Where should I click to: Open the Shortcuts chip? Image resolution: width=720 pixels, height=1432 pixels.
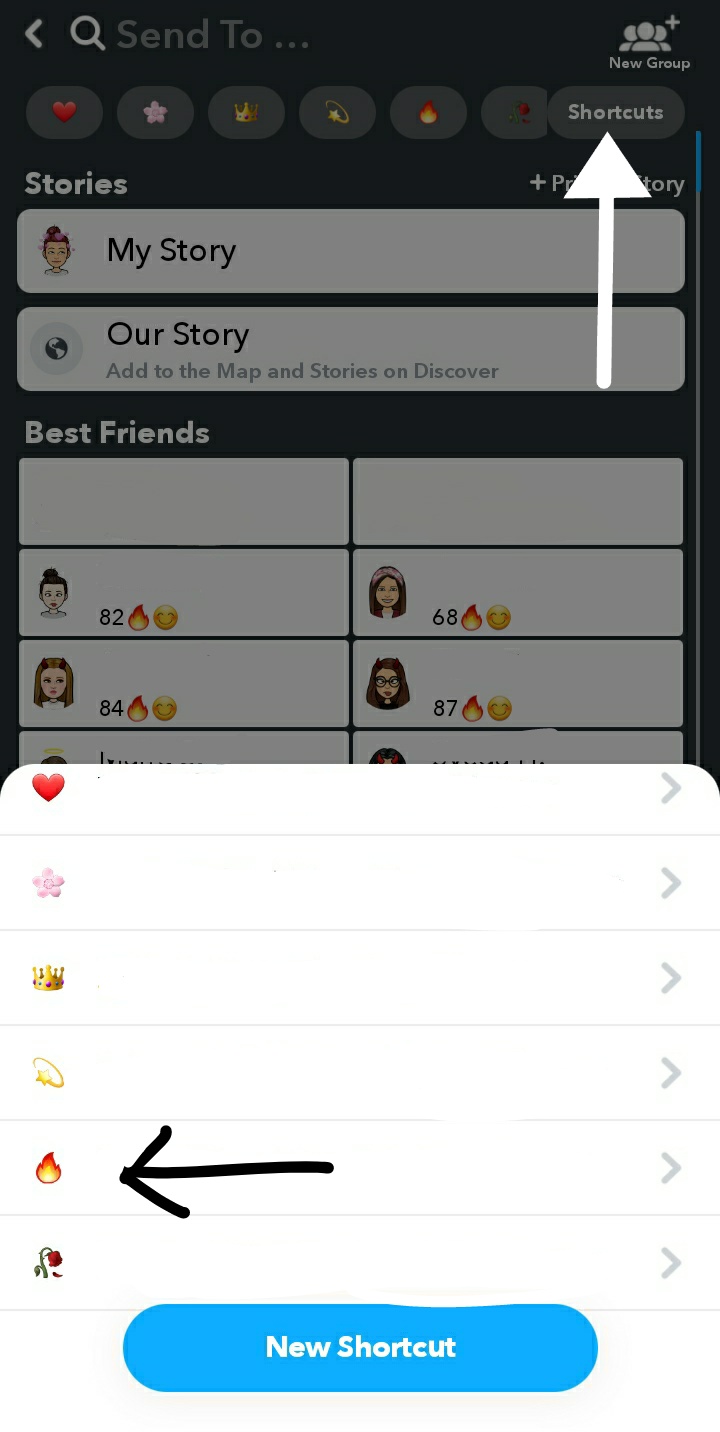click(x=616, y=113)
